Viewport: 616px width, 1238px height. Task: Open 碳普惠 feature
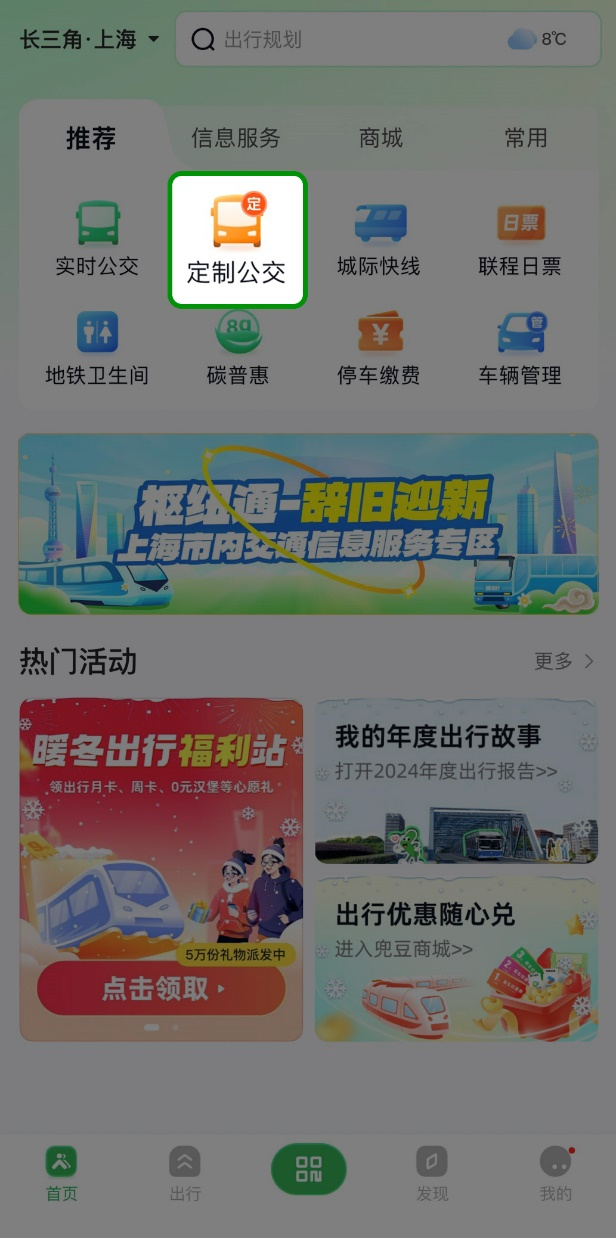[x=238, y=348]
